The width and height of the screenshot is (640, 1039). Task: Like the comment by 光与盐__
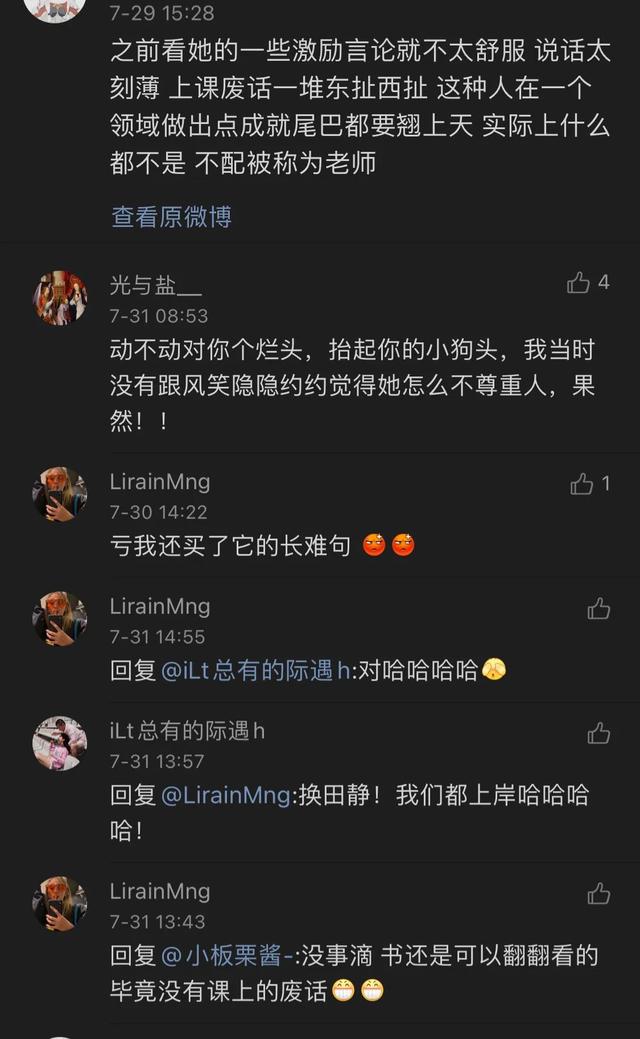coord(578,283)
